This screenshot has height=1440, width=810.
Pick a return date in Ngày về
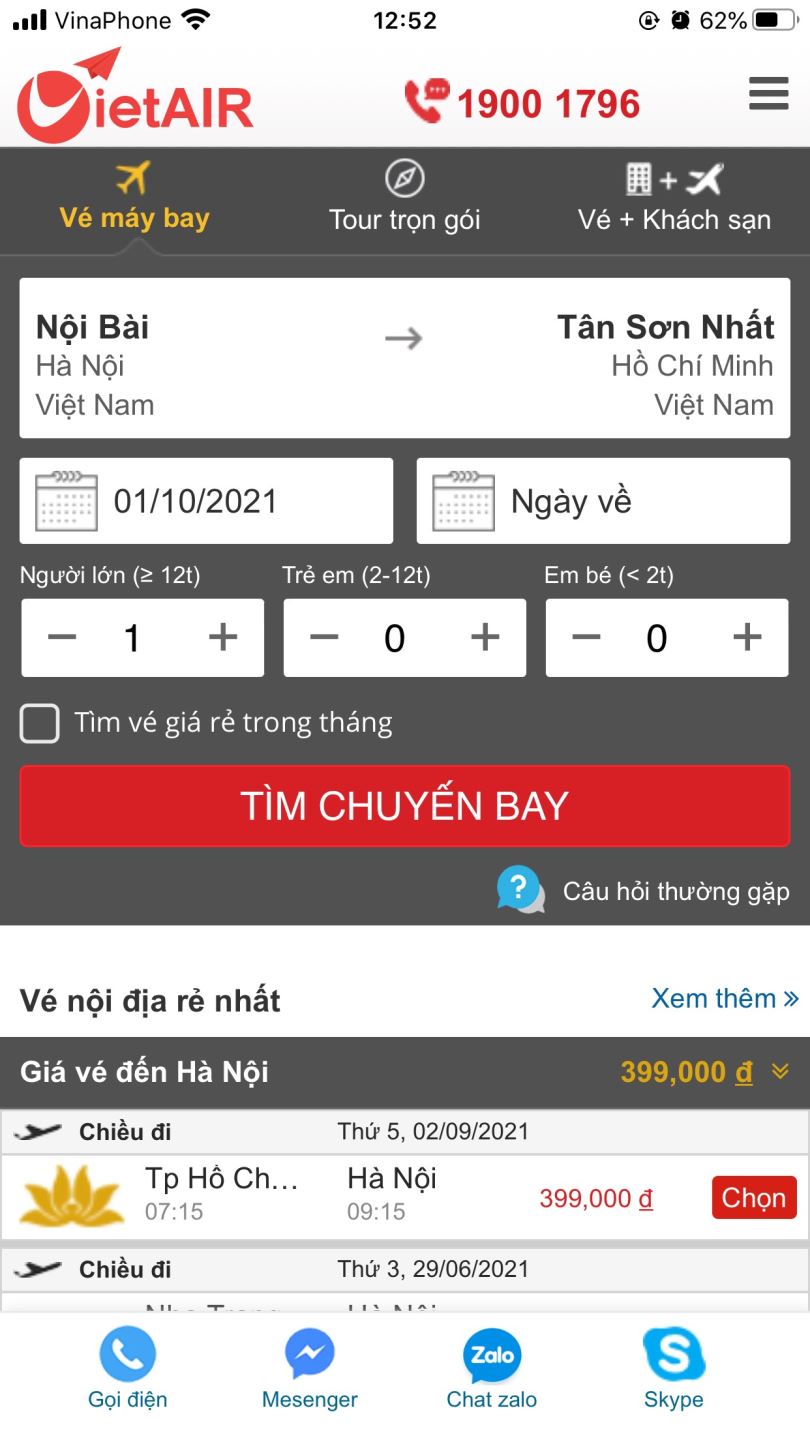(602, 501)
